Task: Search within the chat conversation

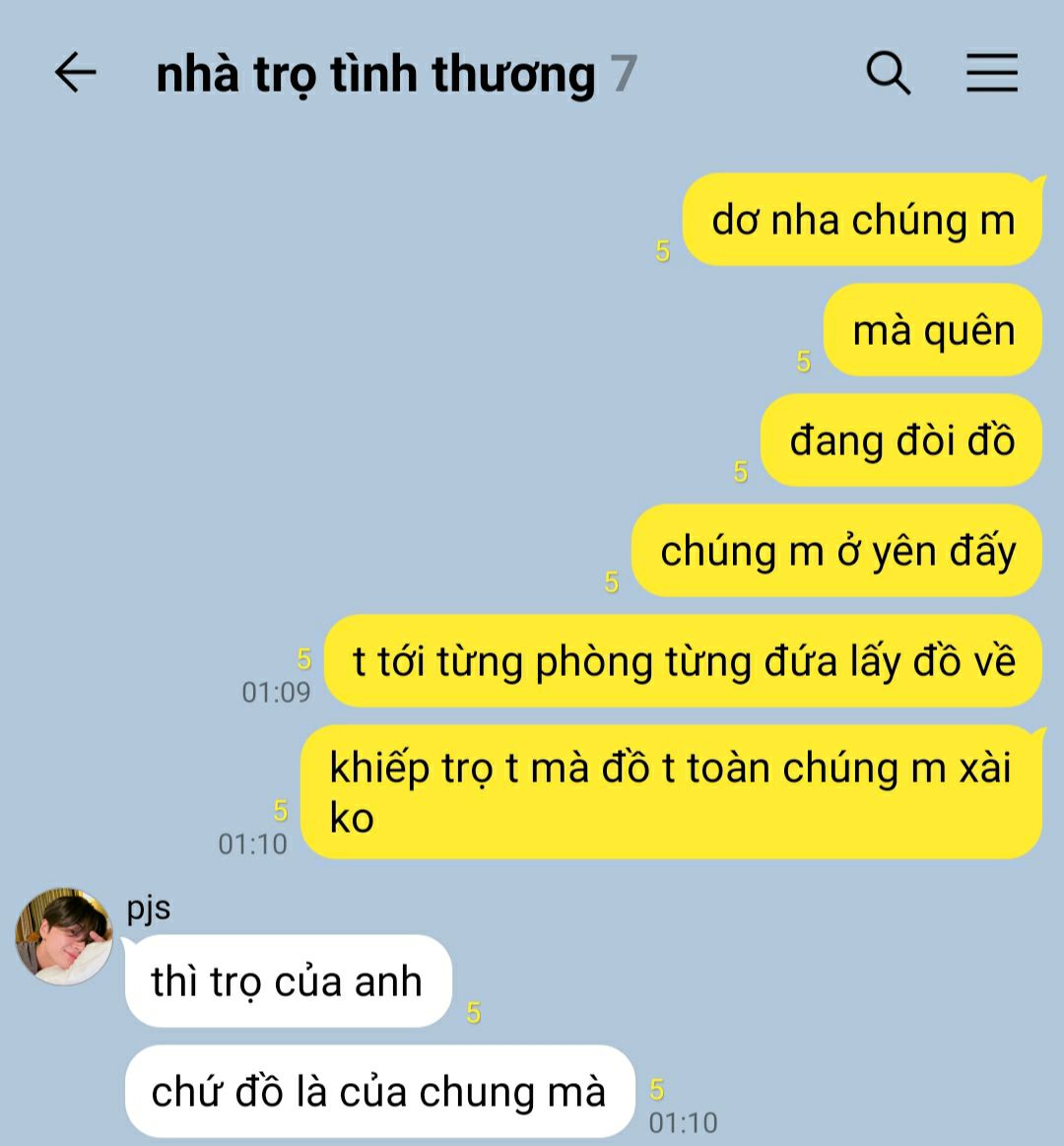Action: tap(888, 74)
